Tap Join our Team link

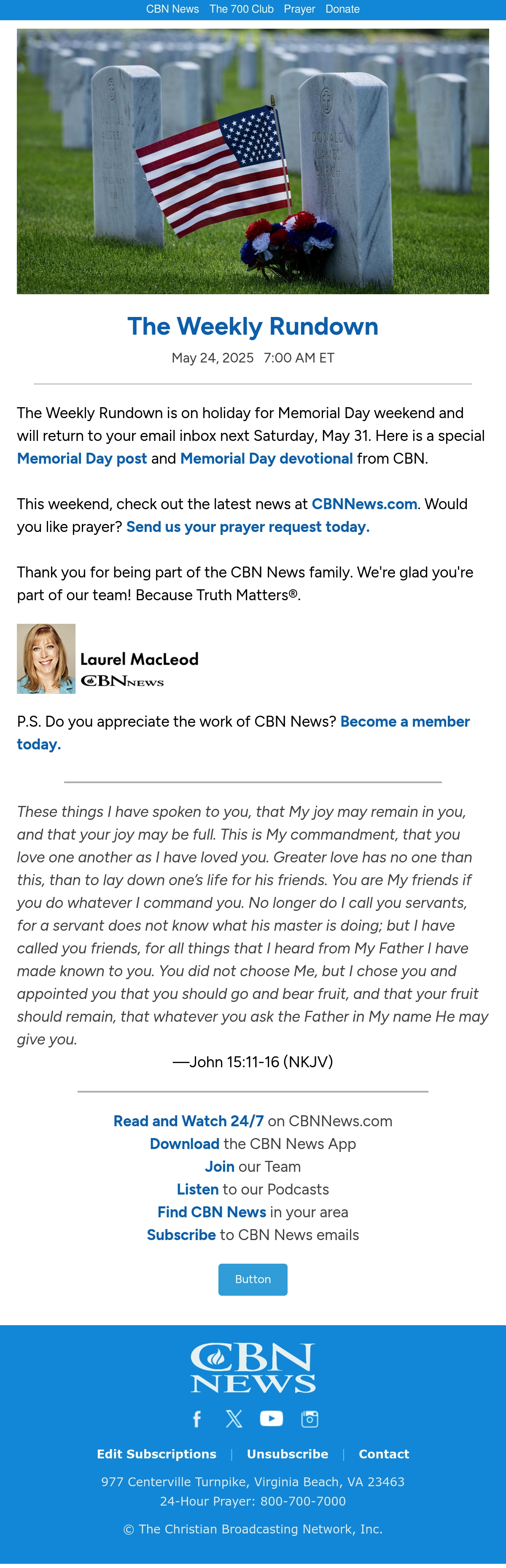(220, 1166)
